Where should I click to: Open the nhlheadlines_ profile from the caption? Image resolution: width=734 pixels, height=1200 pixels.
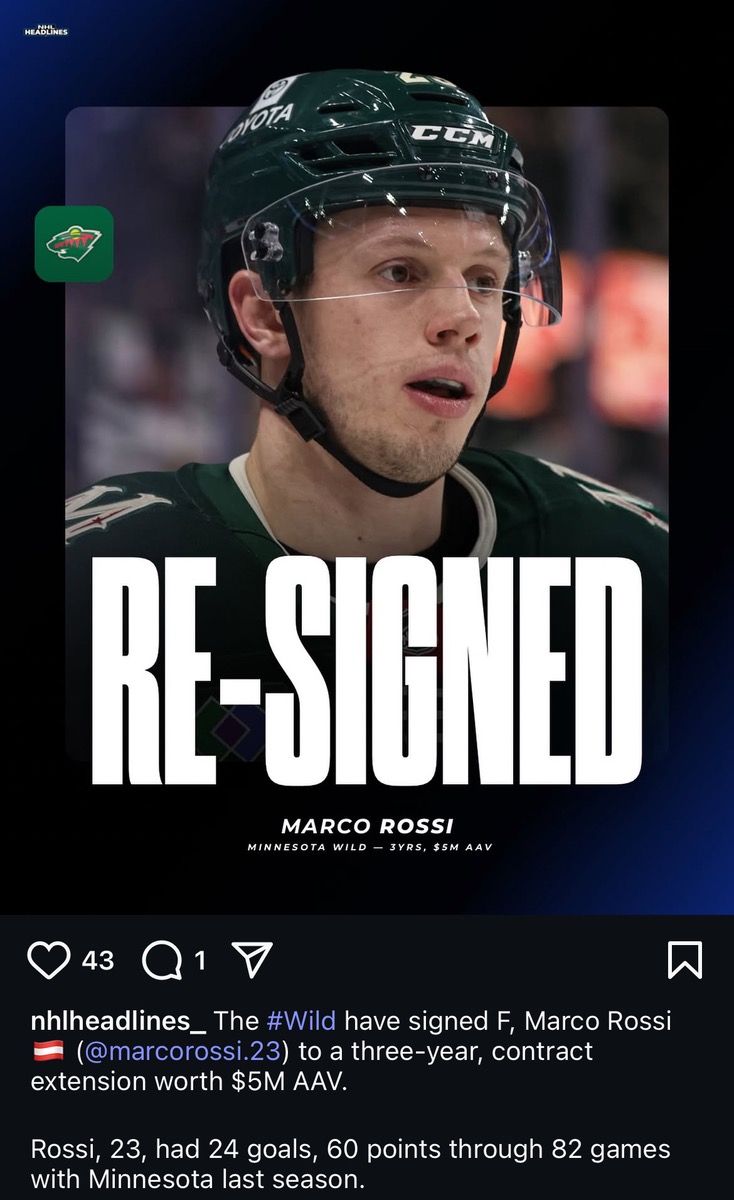click(119, 1021)
